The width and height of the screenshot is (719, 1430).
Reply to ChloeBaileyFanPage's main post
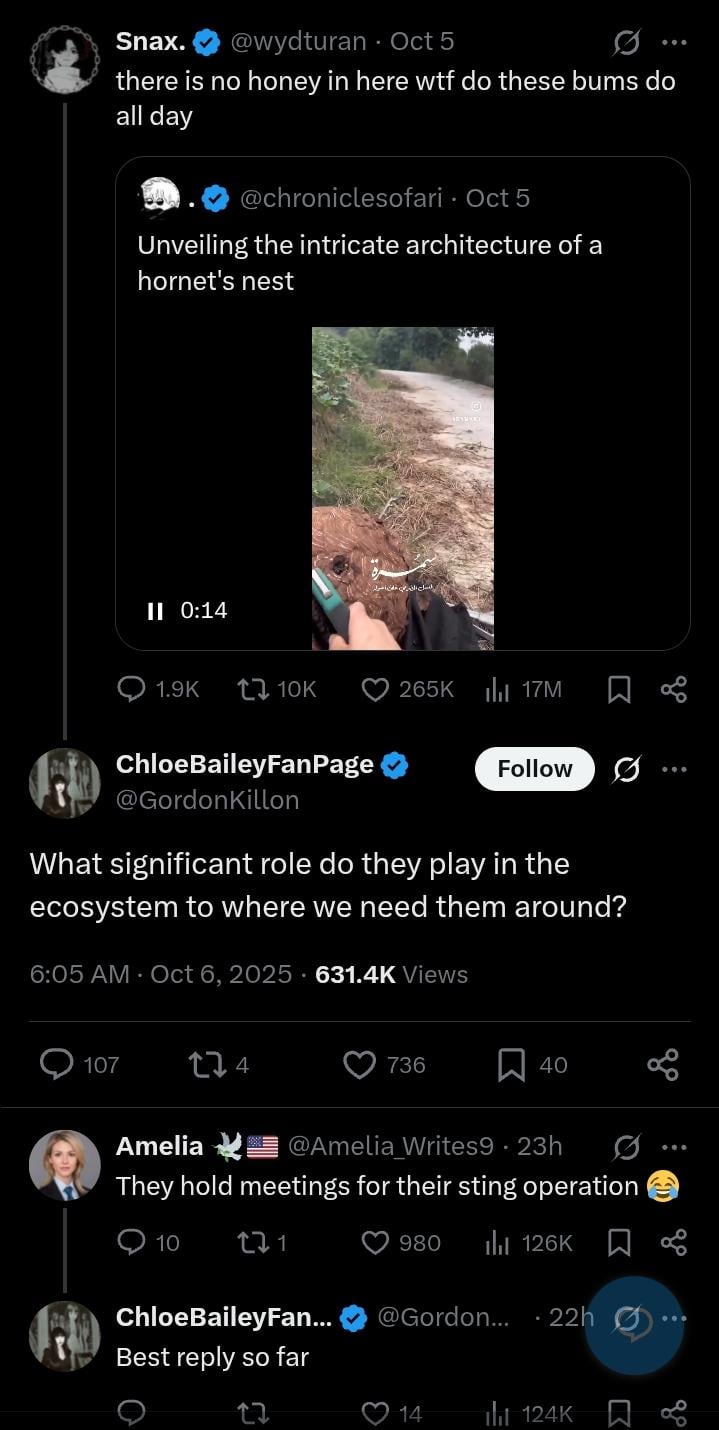(56, 1065)
